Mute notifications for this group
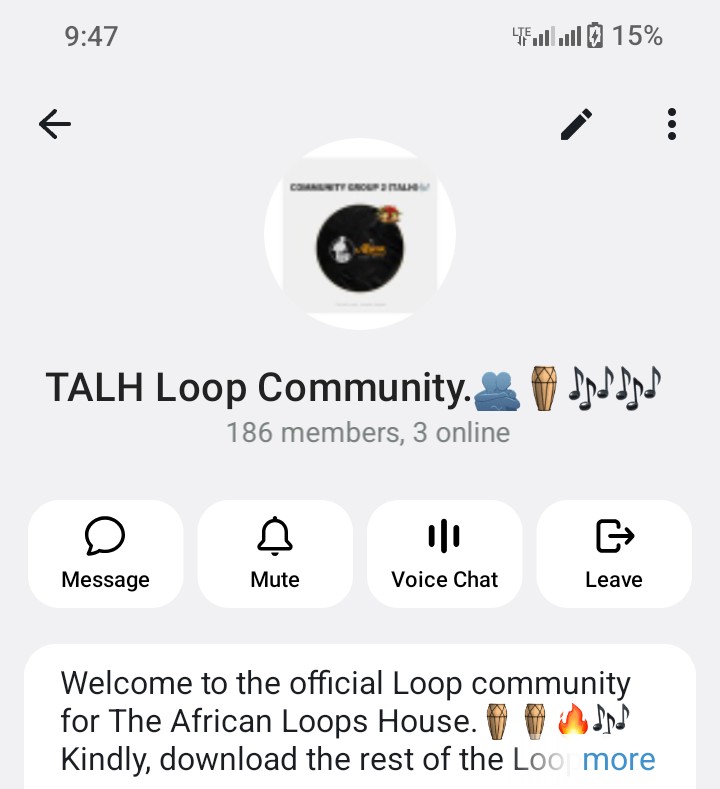The height and width of the screenshot is (789, 720). point(275,554)
